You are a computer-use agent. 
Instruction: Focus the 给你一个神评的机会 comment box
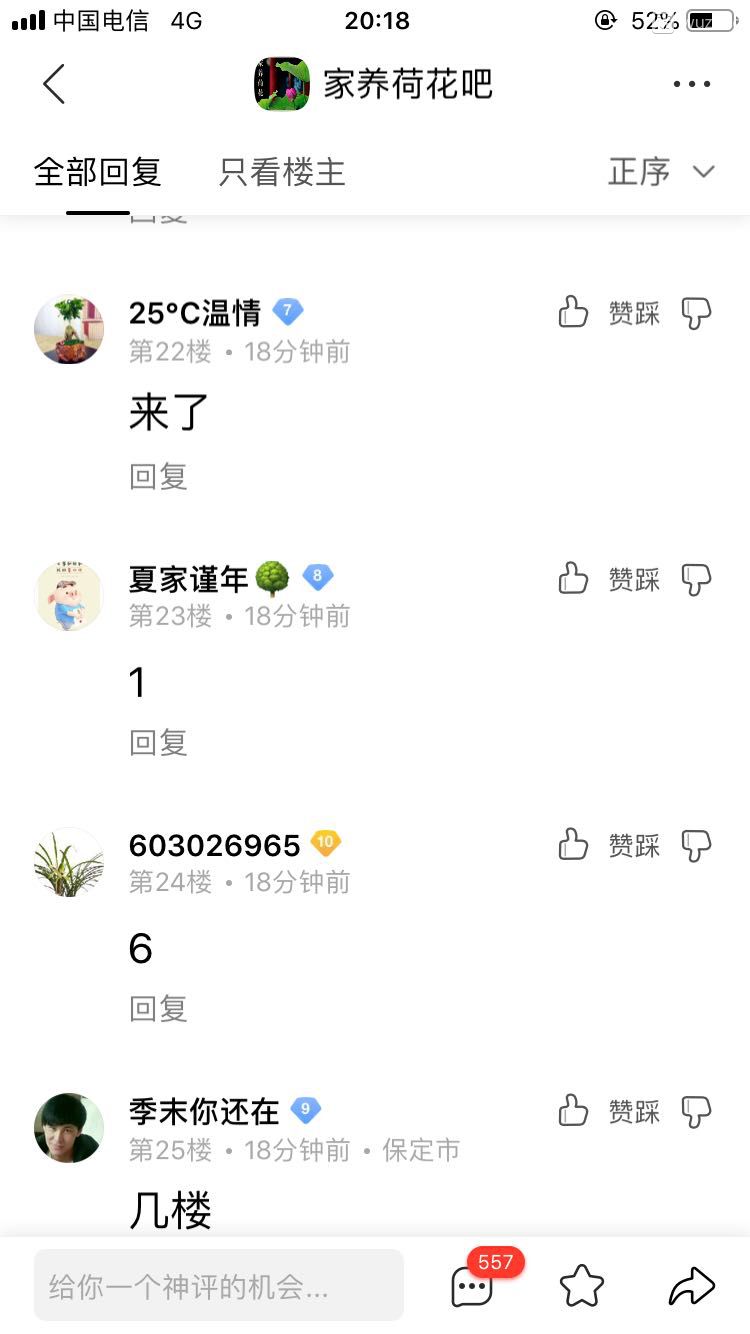pyautogui.click(x=219, y=1286)
